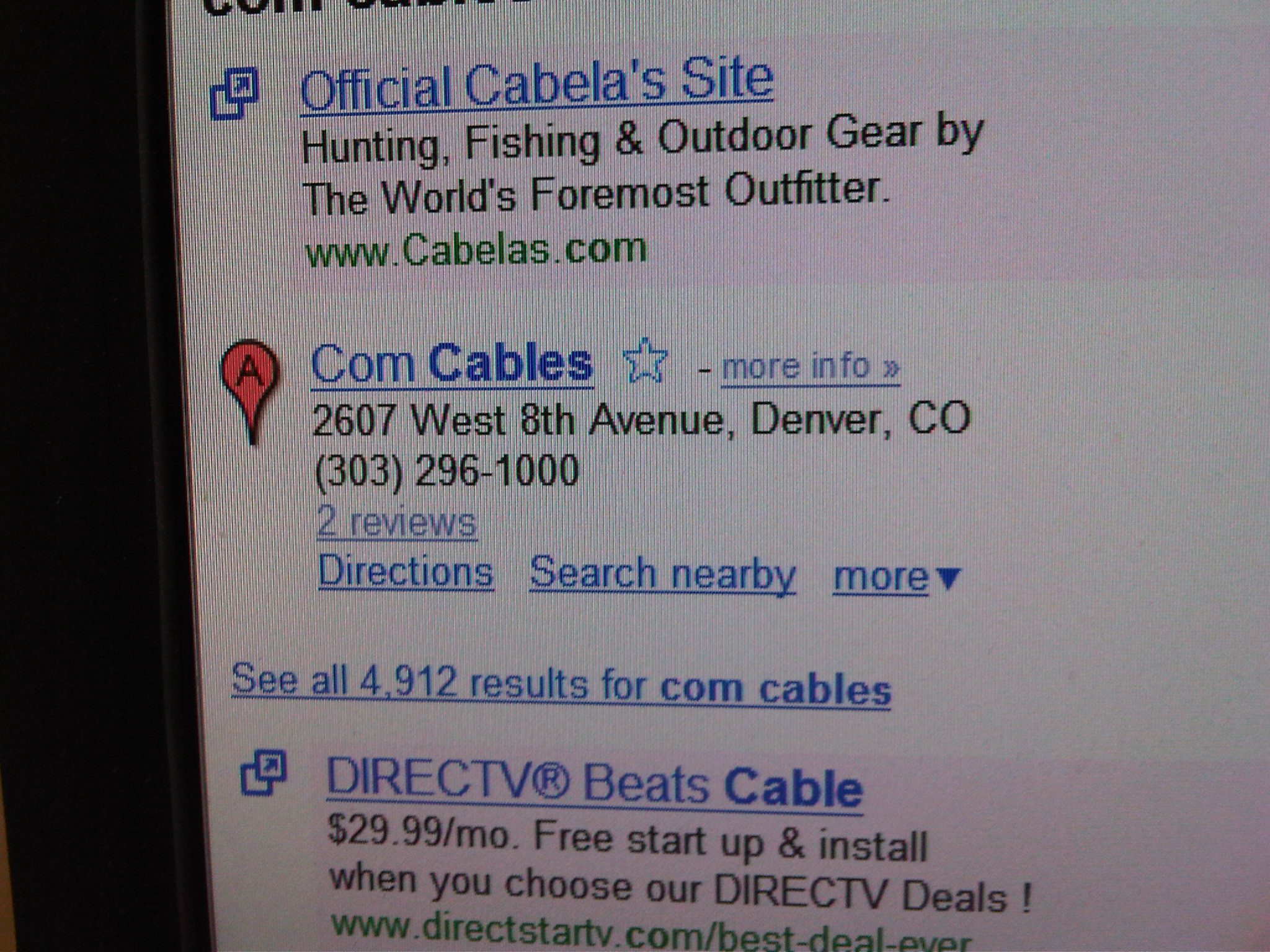
Task: Open more info for Com Cables
Action: 810,366
